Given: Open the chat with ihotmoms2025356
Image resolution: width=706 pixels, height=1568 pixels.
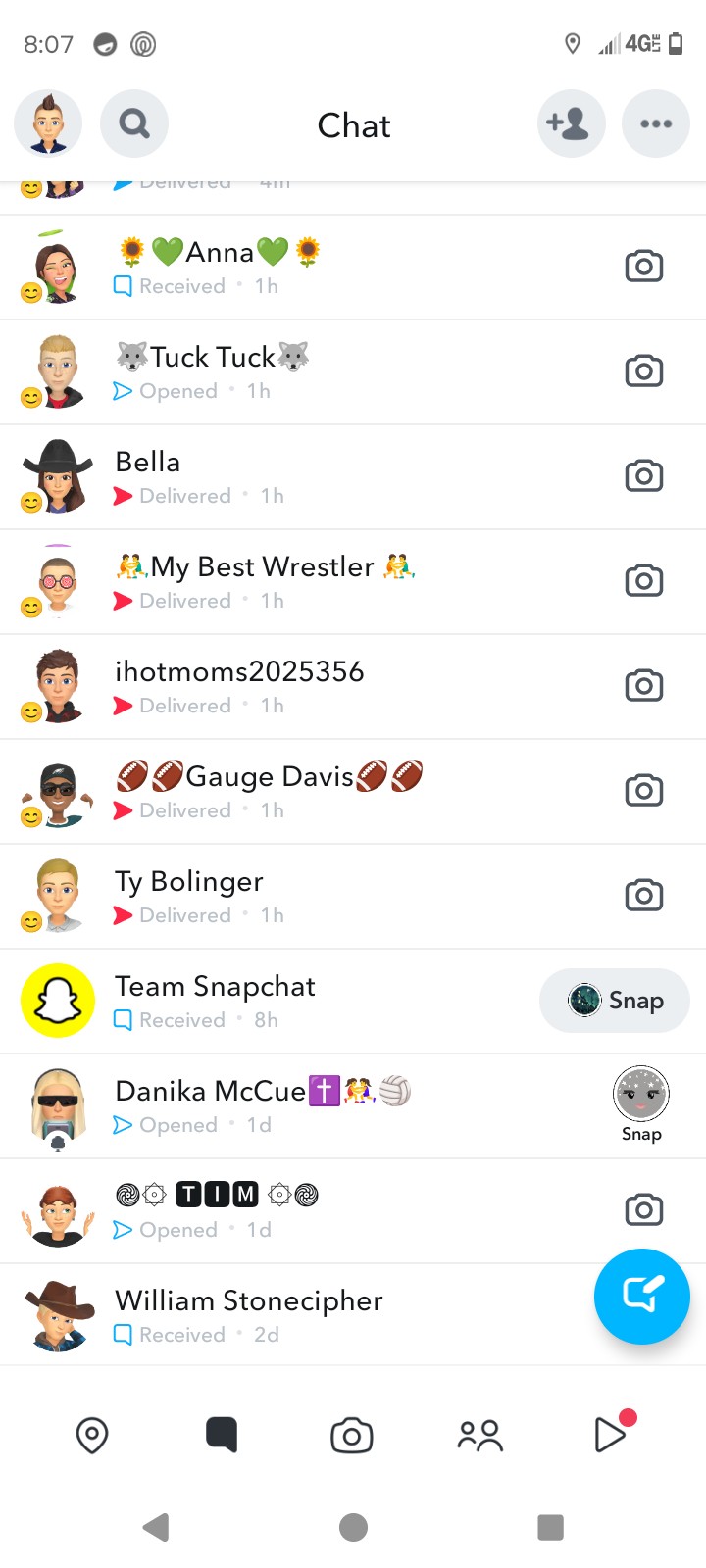Looking at the screenshot, I should click(x=294, y=686).
